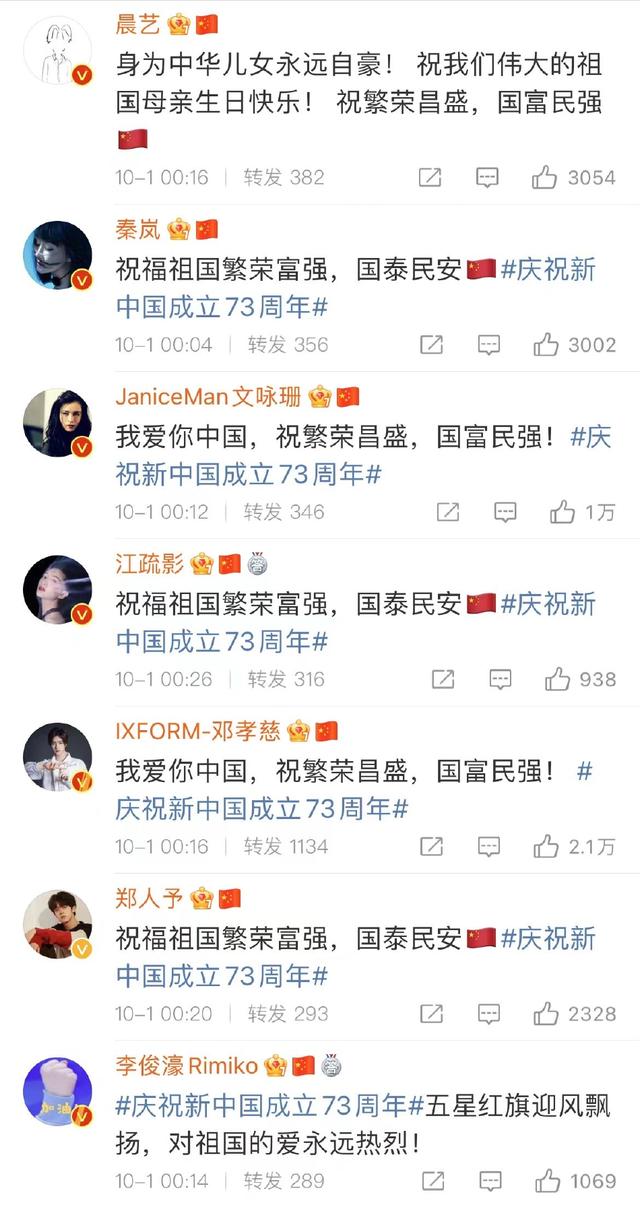
Task: Share 江疏影's post
Action: (442, 679)
